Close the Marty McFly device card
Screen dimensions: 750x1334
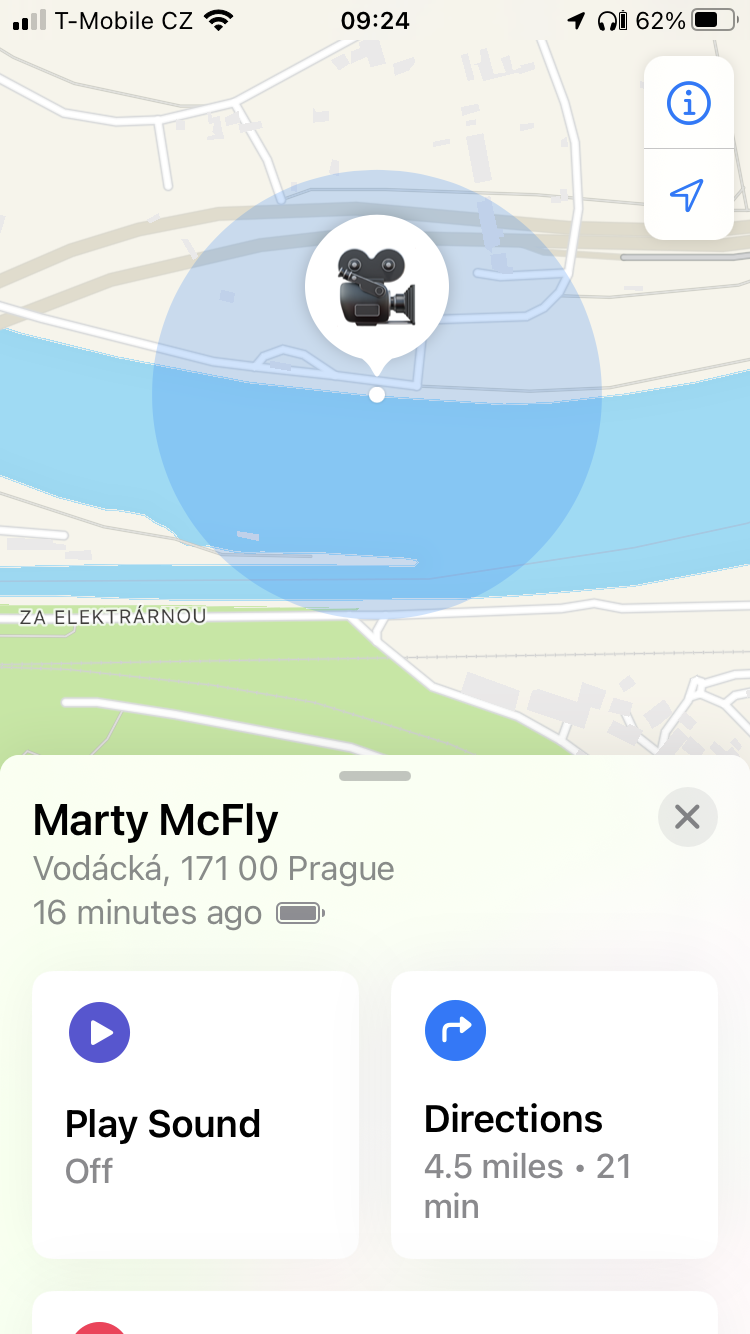pyautogui.click(x=687, y=818)
